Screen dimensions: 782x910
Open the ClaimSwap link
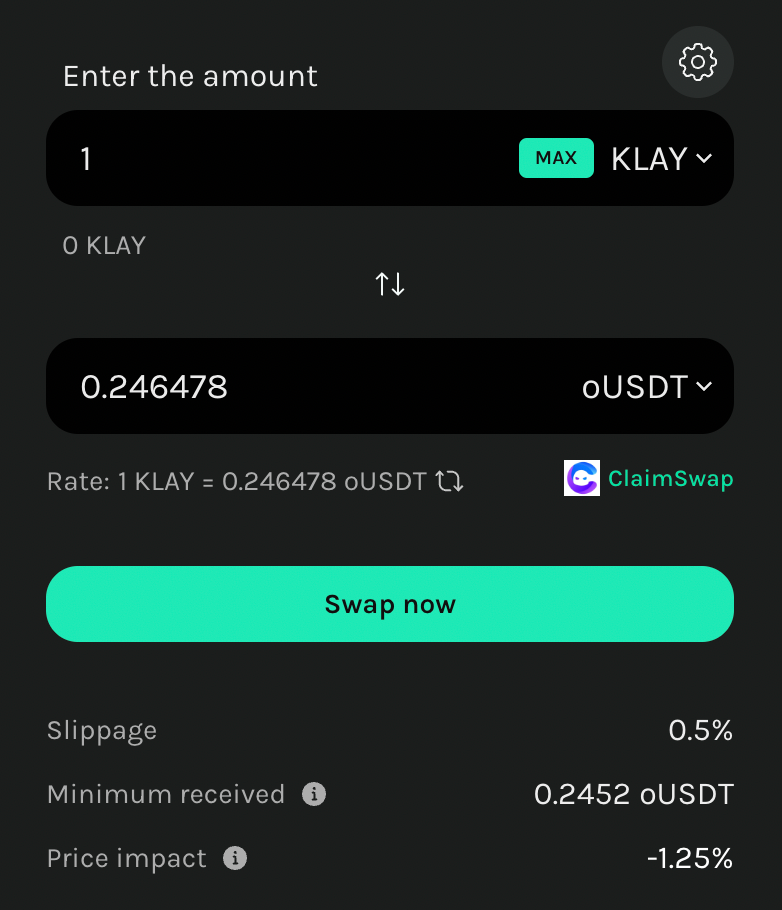pos(650,479)
